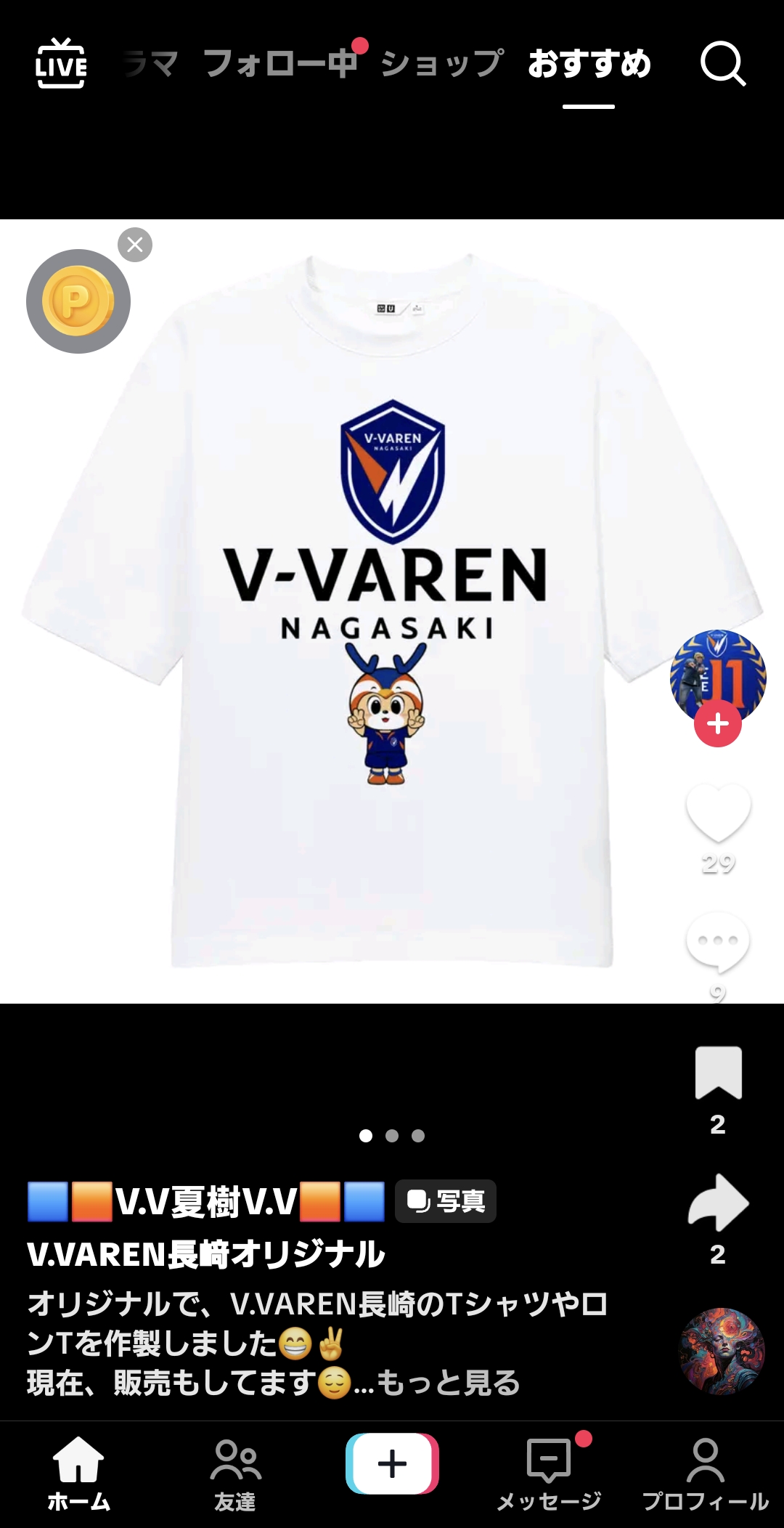Open the gold P coin rewards
The height and width of the screenshot is (1528, 784).
[78, 301]
